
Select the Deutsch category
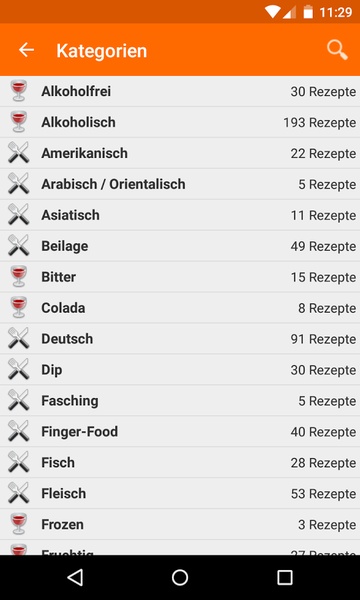coord(180,339)
